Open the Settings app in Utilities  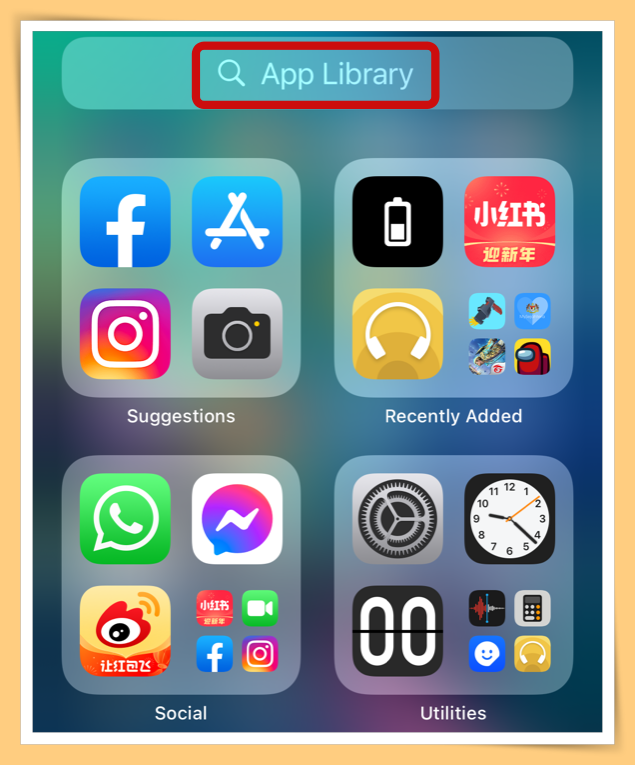(397, 518)
